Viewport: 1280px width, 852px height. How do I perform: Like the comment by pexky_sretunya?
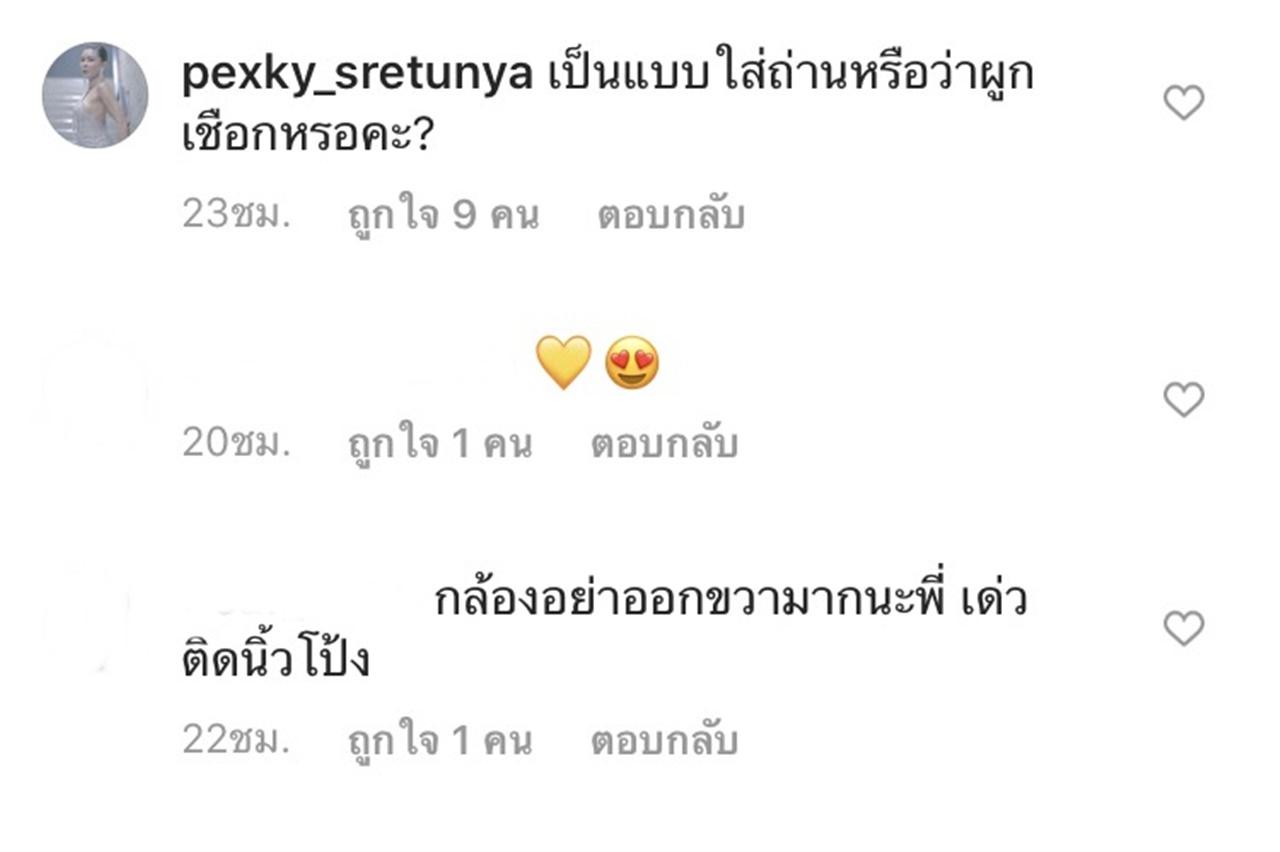(1184, 102)
